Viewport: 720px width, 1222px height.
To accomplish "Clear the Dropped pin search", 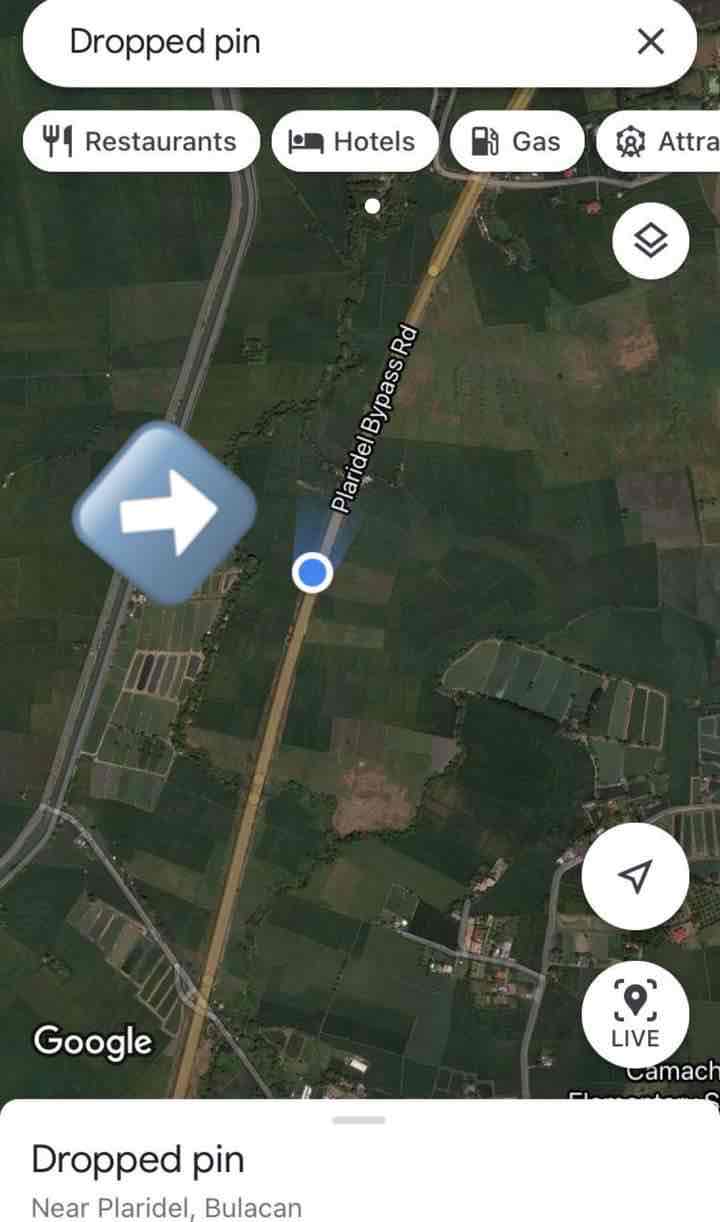I will coord(651,42).
